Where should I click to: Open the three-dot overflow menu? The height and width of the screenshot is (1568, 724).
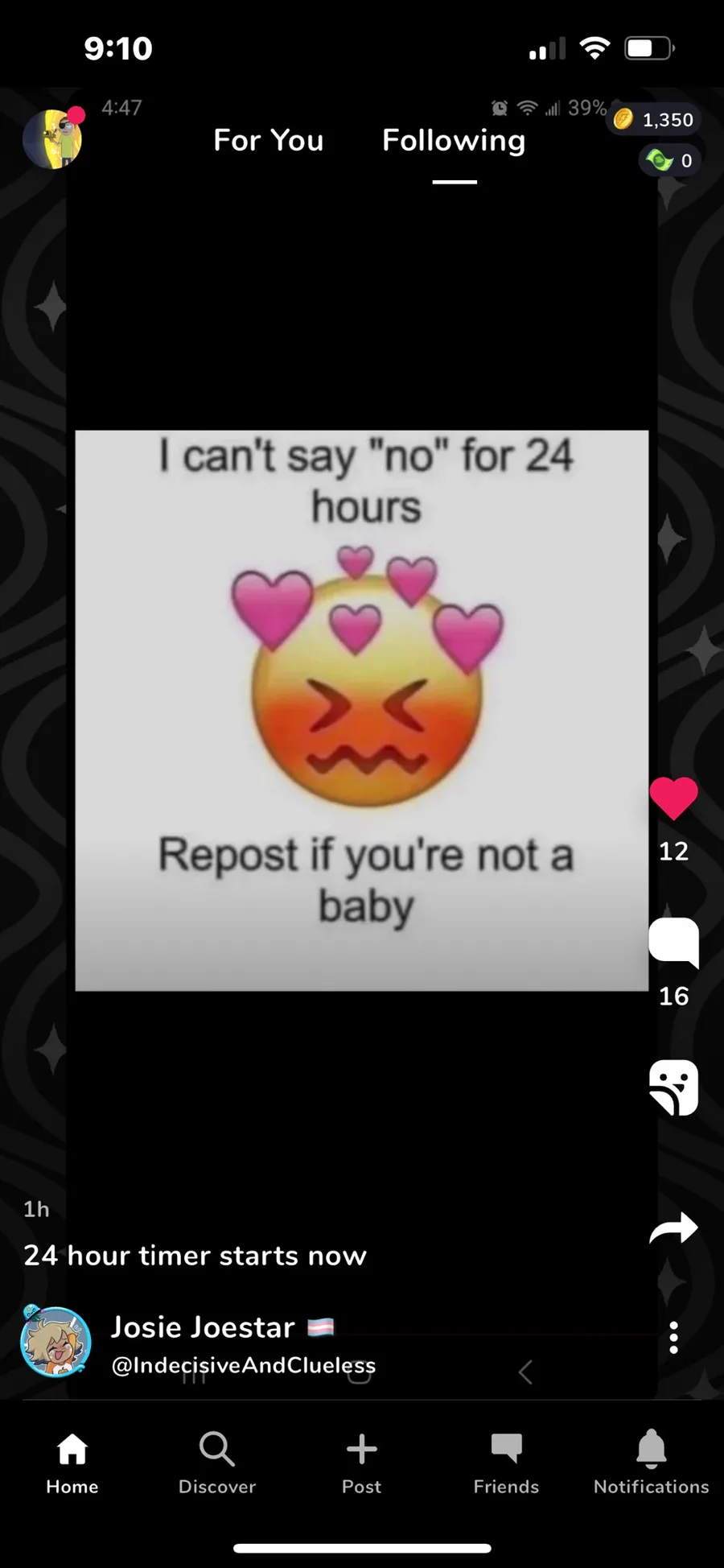(673, 1337)
